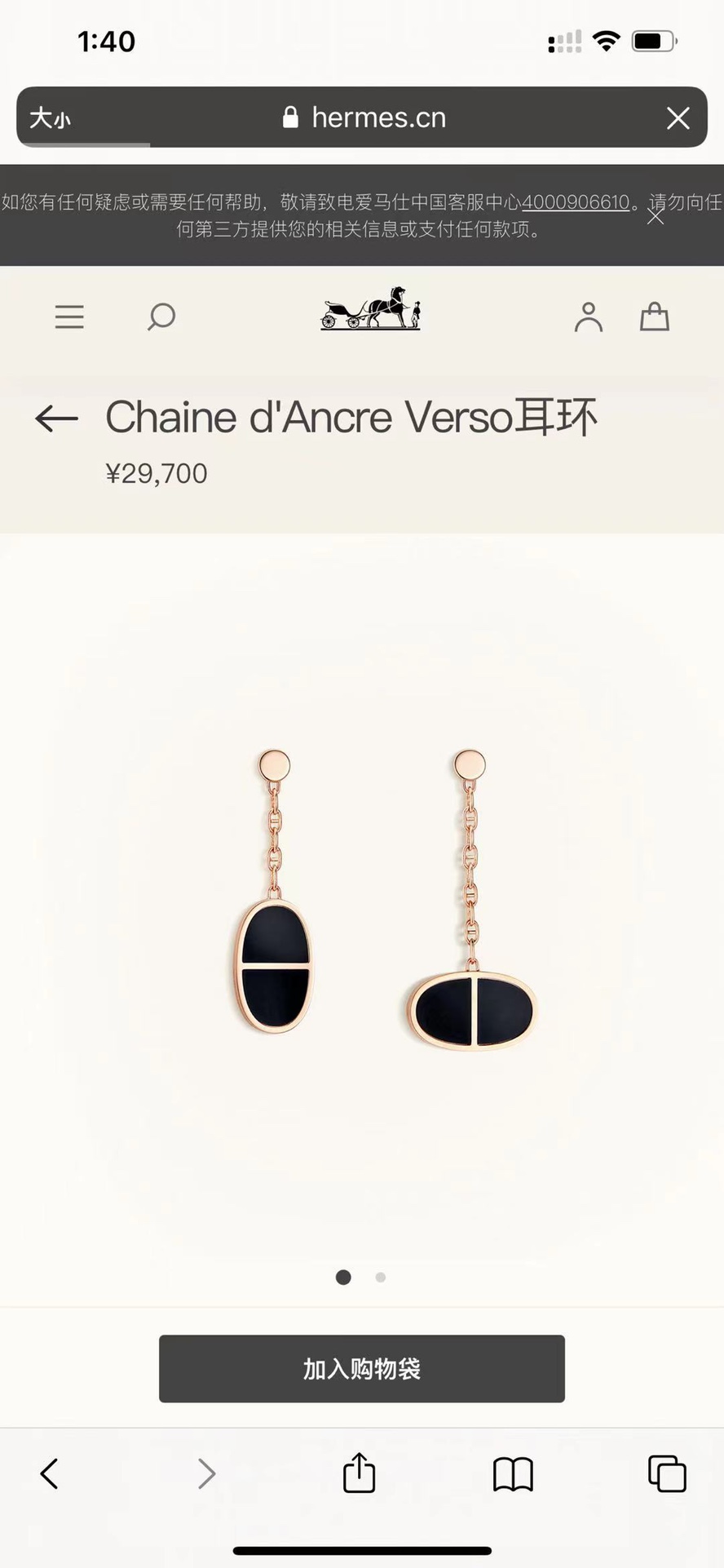724x1568 pixels.
Task: Close the address bar with the X
Action: click(678, 118)
